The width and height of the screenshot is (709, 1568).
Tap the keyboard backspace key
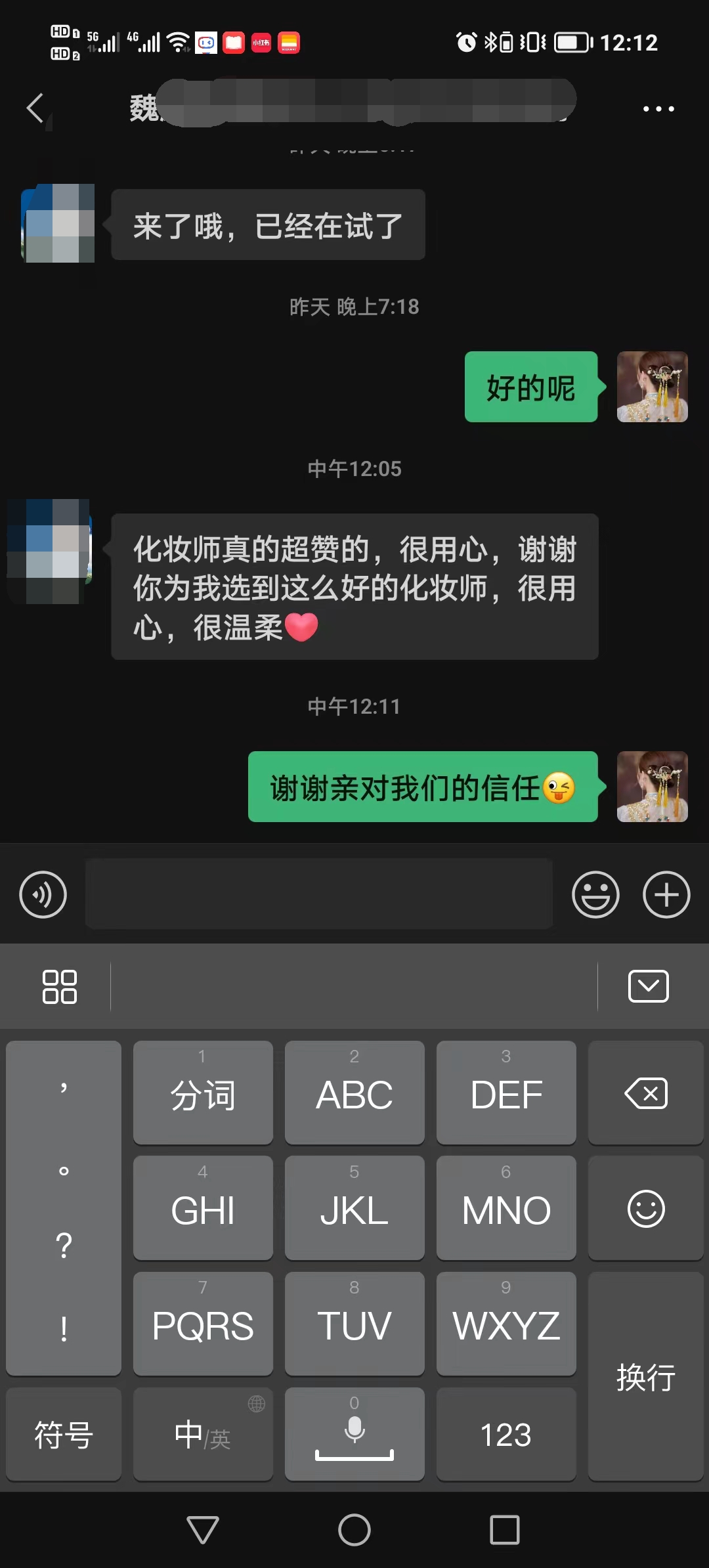point(646,1093)
